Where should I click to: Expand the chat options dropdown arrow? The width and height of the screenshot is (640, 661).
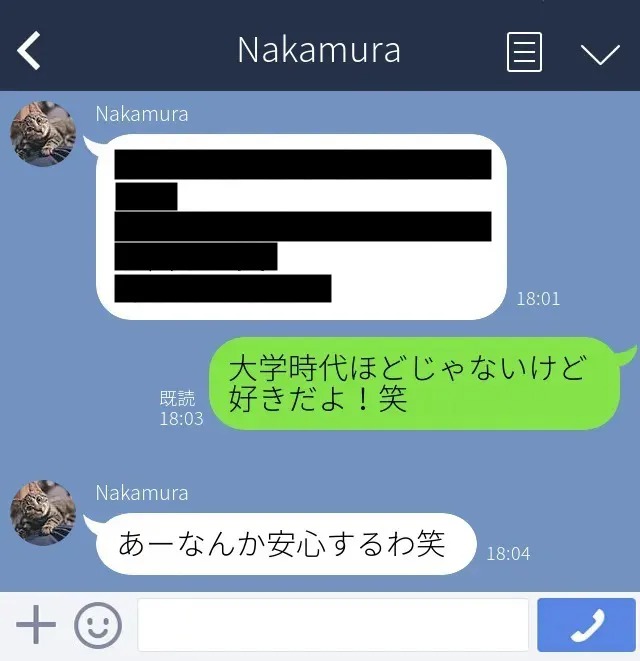[x=600, y=53]
